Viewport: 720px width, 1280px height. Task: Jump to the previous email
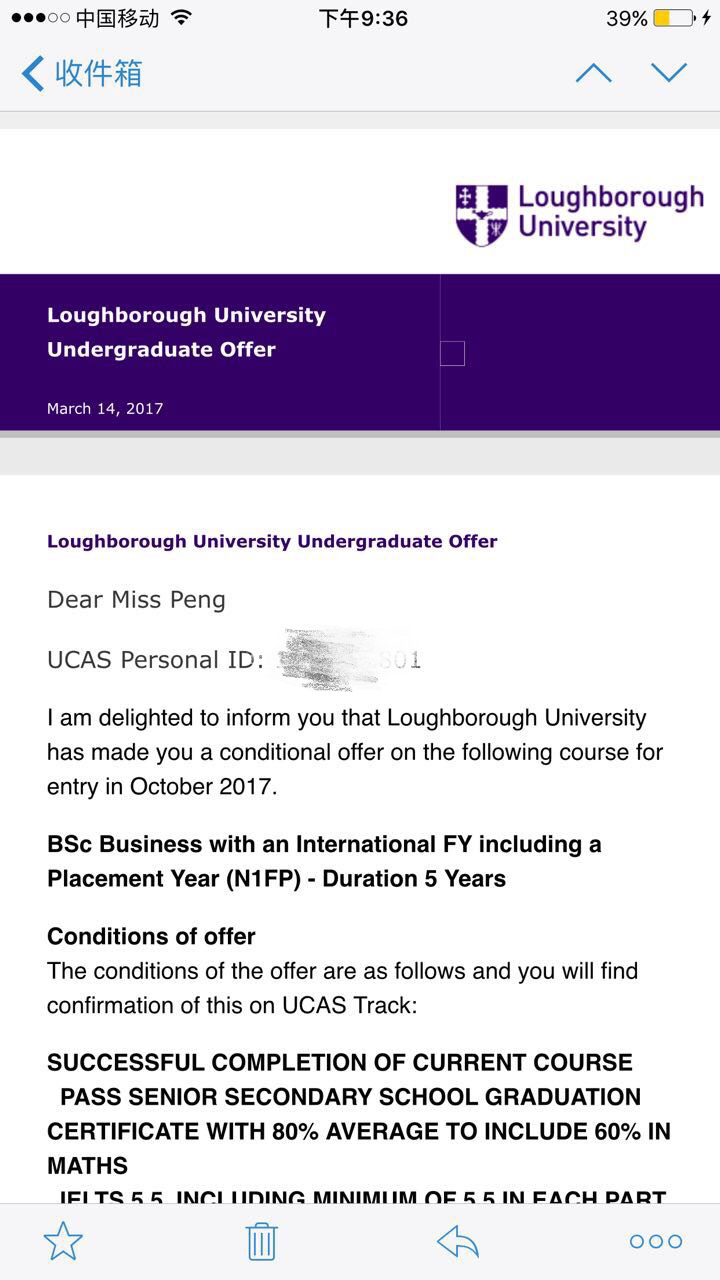[593, 73]
